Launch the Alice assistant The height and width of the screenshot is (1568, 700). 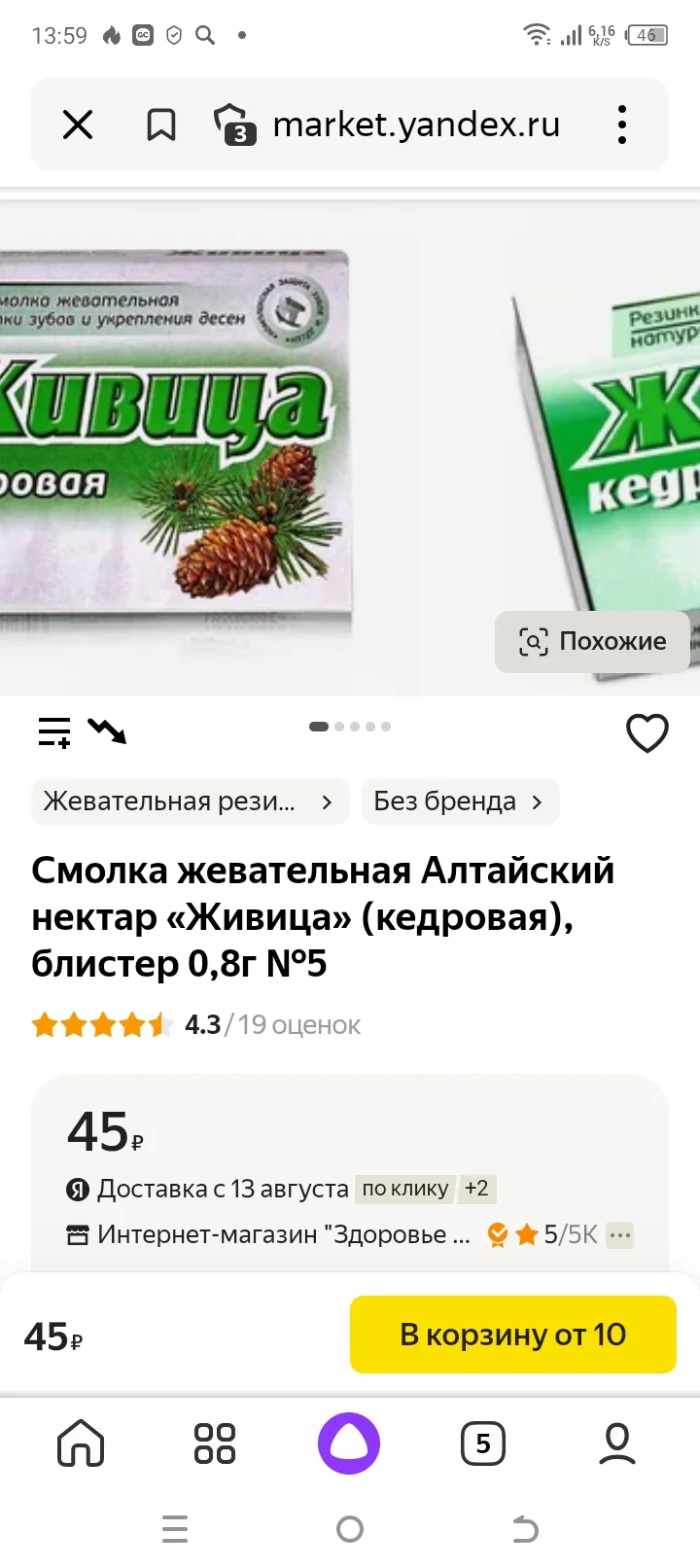pos(349,1443)
